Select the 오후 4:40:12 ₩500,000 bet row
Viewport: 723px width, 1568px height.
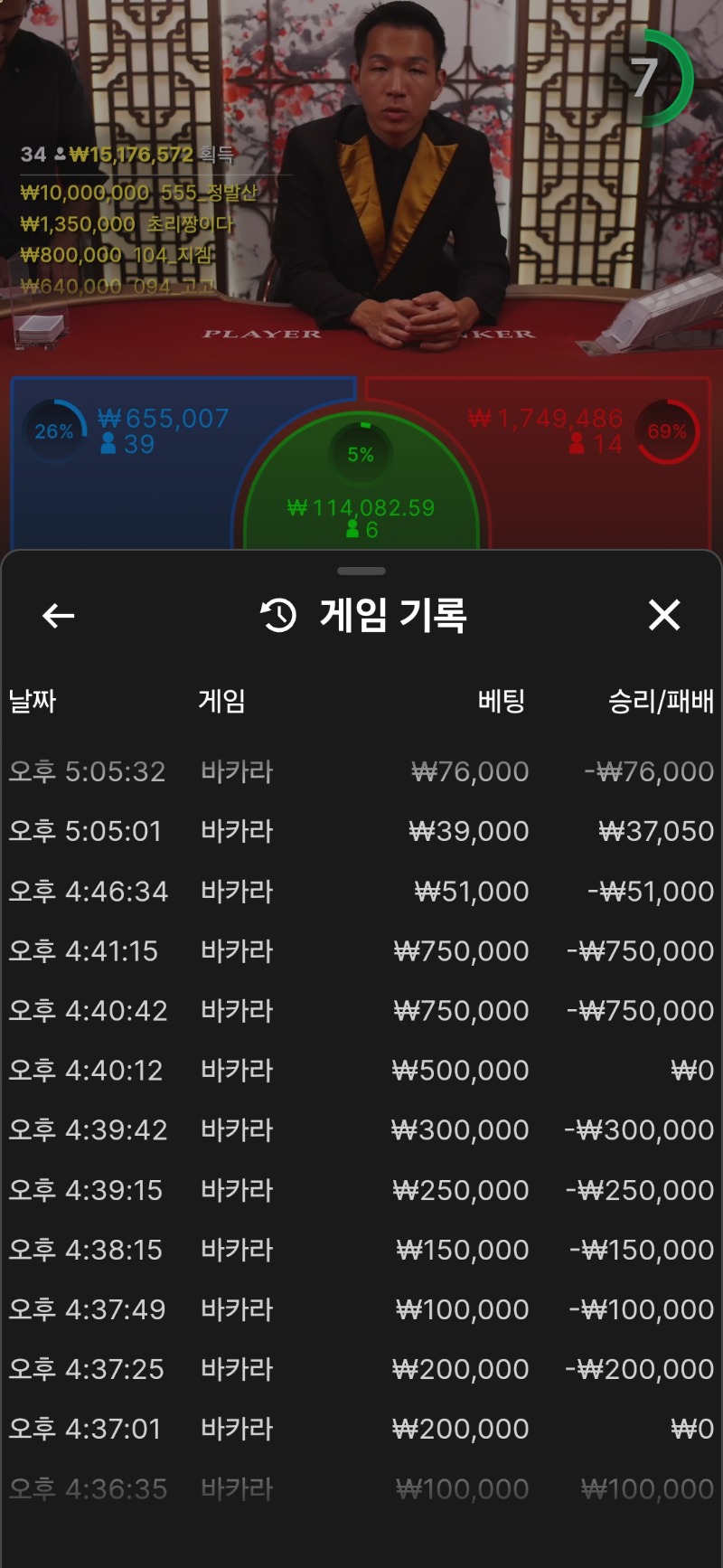[361, 1071]
